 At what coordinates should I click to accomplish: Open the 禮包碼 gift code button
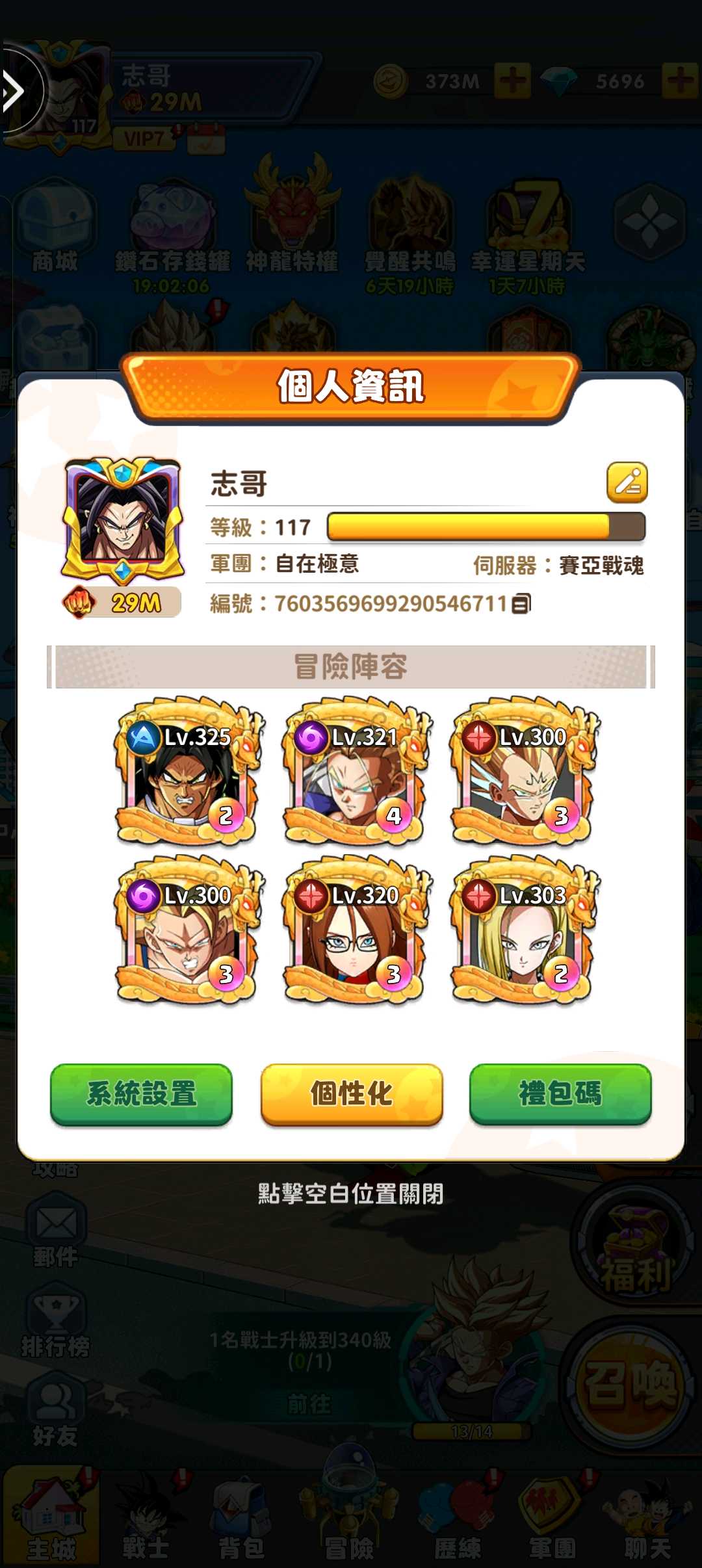tap(560, 1093)
